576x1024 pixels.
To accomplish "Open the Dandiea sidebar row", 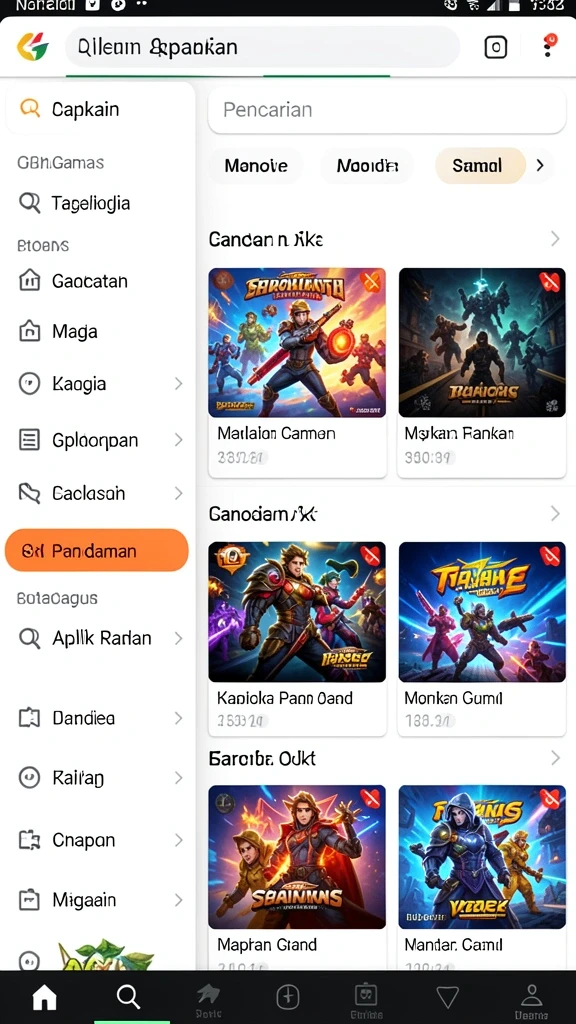I will coord(98,718).
